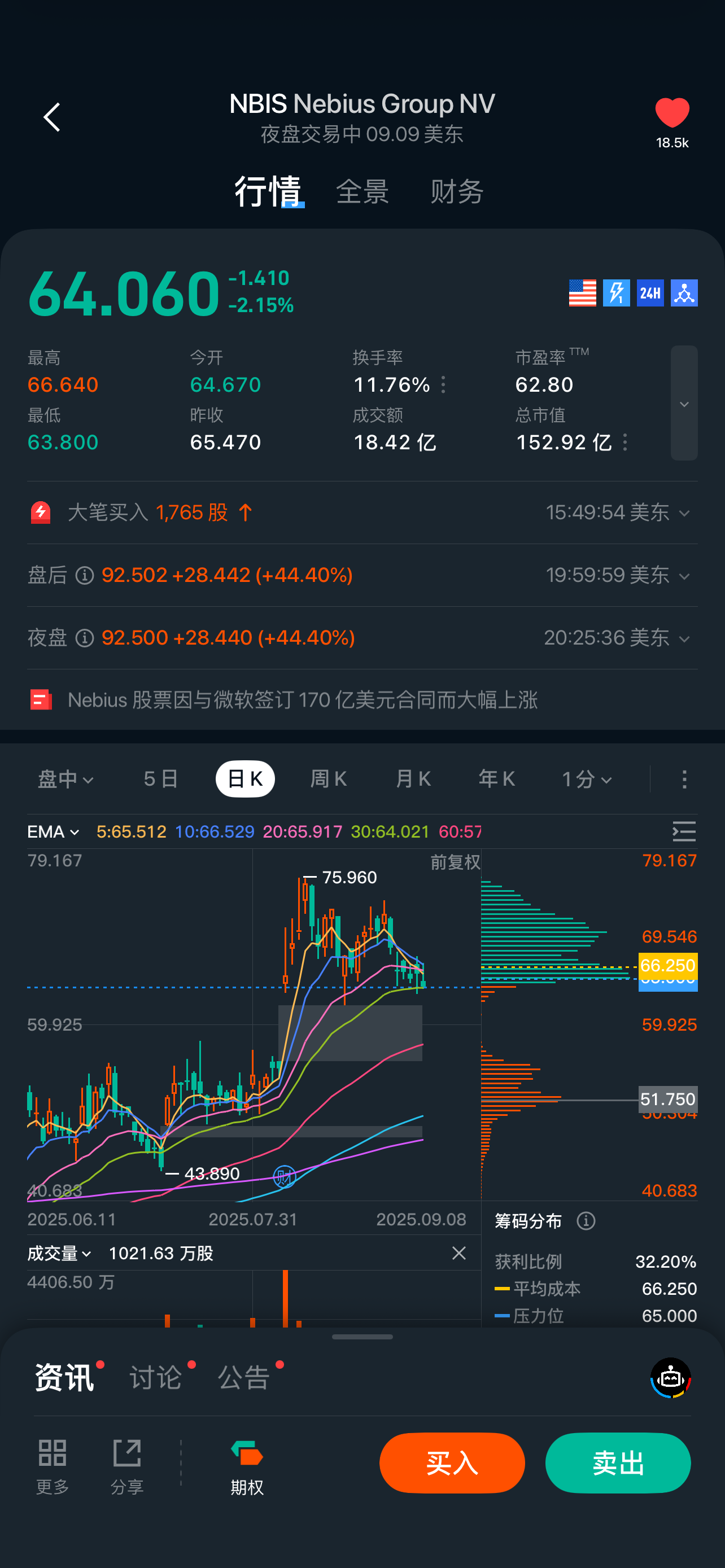Open chart indicator list settings icon
The height and width of the screenshot is (1568, 725).
pyautogui.click(x=684, y=831)
